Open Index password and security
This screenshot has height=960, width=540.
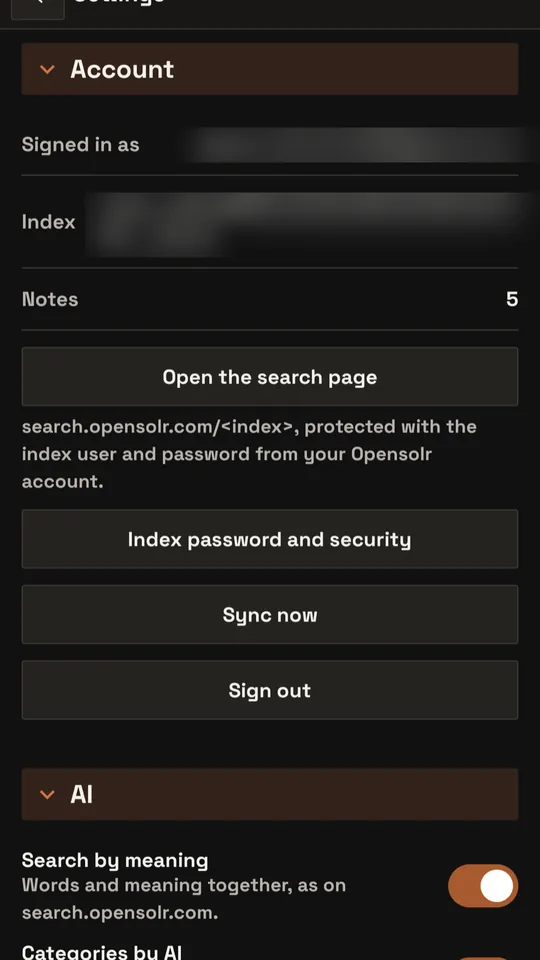269,539
